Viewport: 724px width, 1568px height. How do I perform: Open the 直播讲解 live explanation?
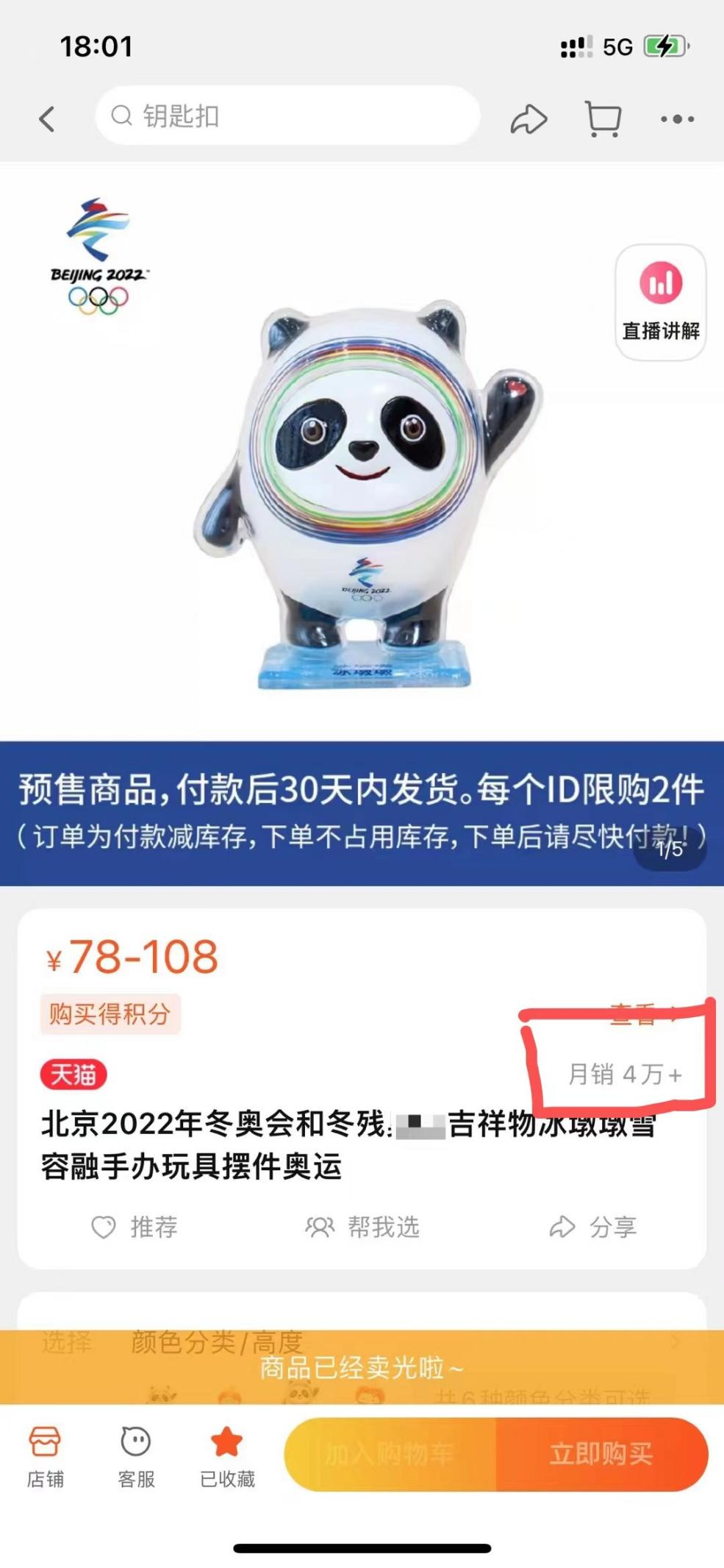click(x=660, y=302)
